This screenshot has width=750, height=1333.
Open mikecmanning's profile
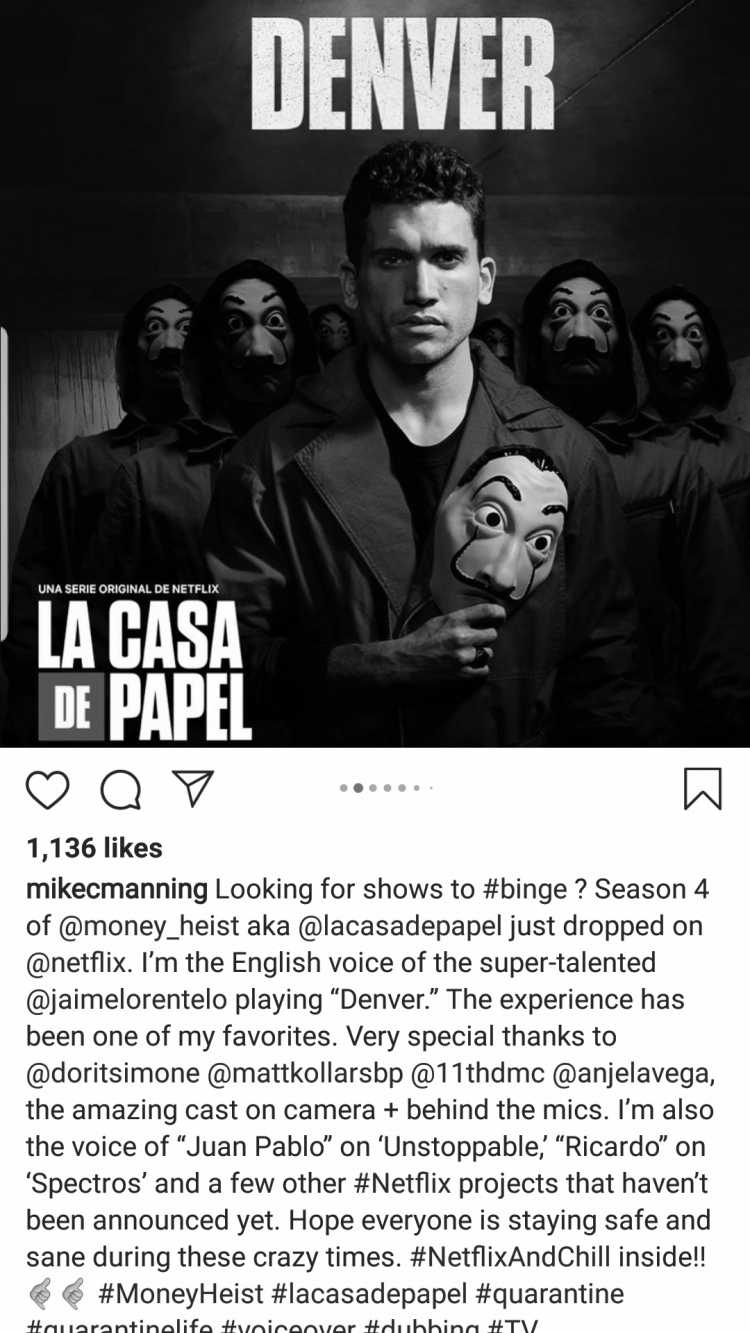pyautogui.click(x=117, y=889)
